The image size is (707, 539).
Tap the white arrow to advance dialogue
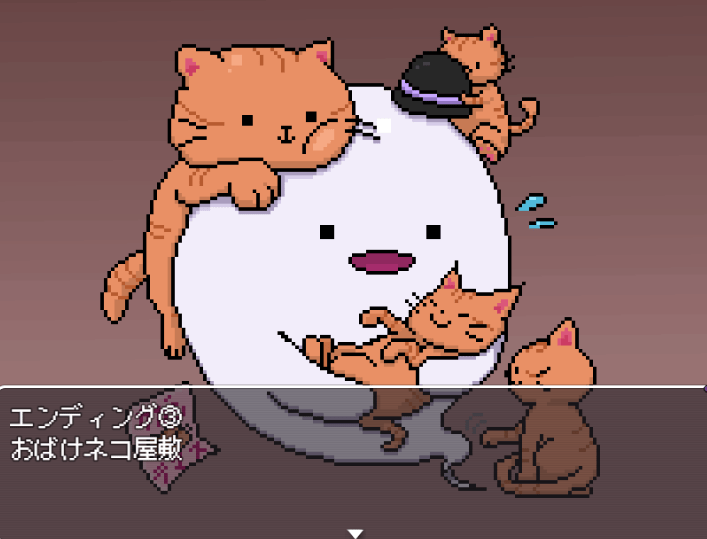coord(355,534)
